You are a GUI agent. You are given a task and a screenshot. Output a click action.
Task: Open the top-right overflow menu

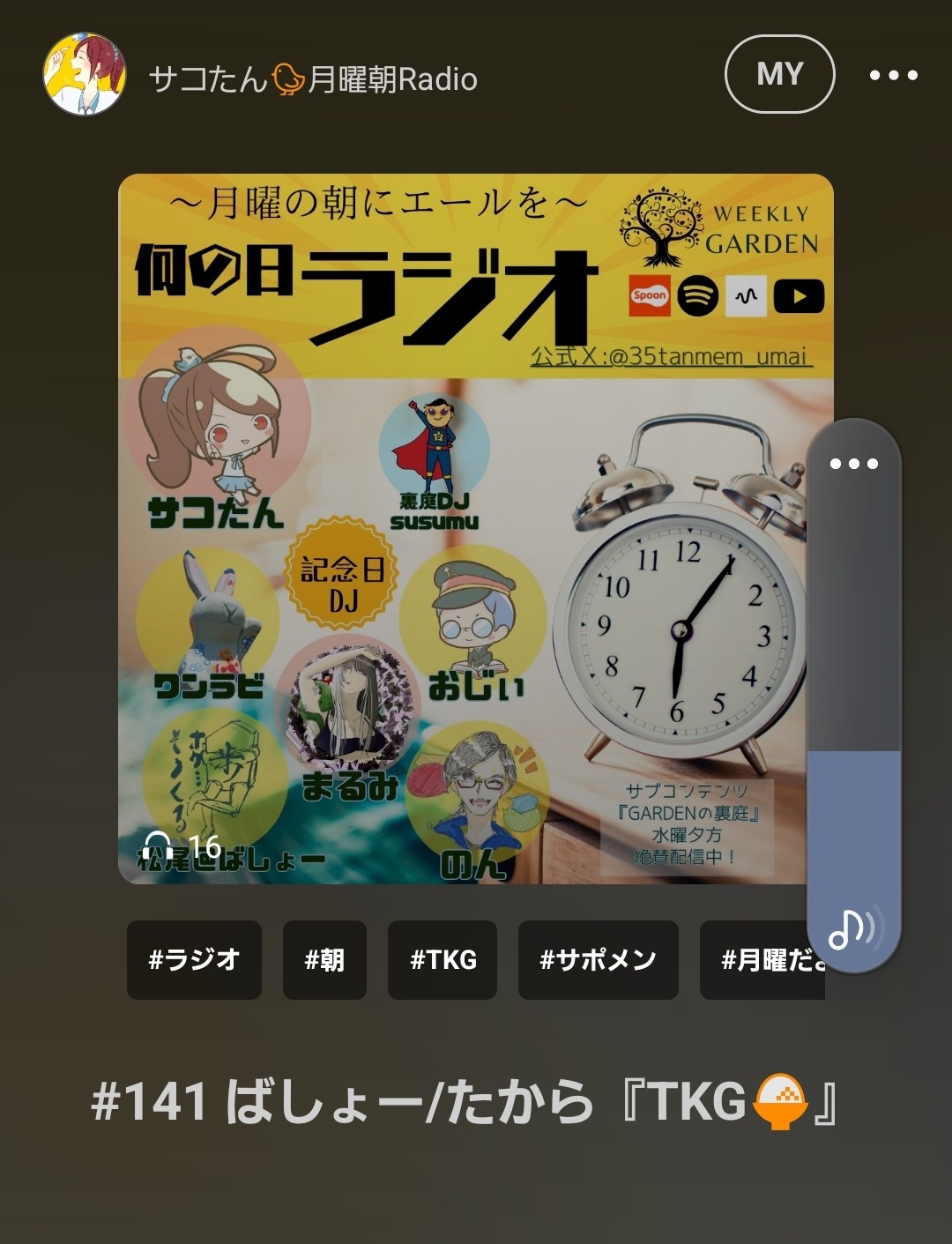click(893, 76)
